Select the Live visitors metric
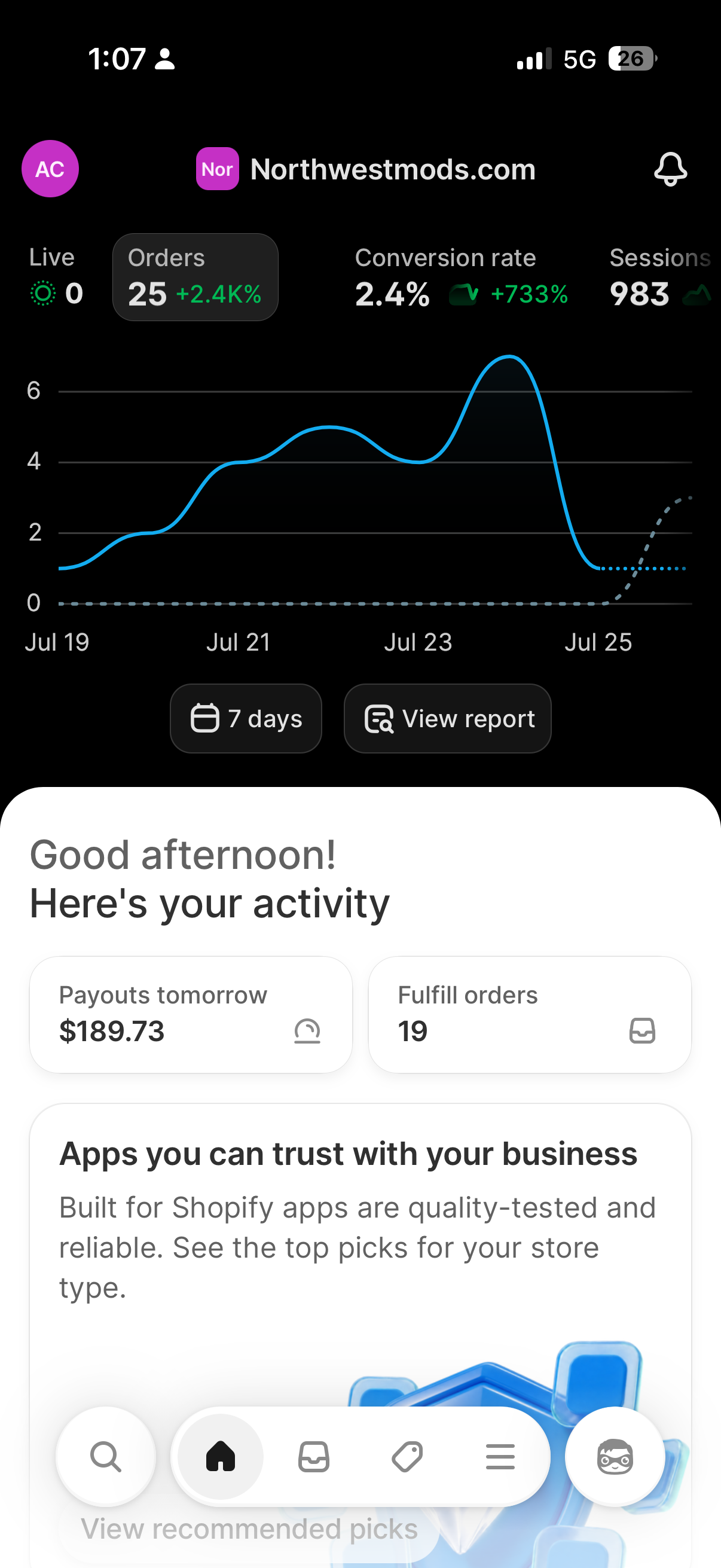This screenshot has height=1568, width=721. point(56,277)
